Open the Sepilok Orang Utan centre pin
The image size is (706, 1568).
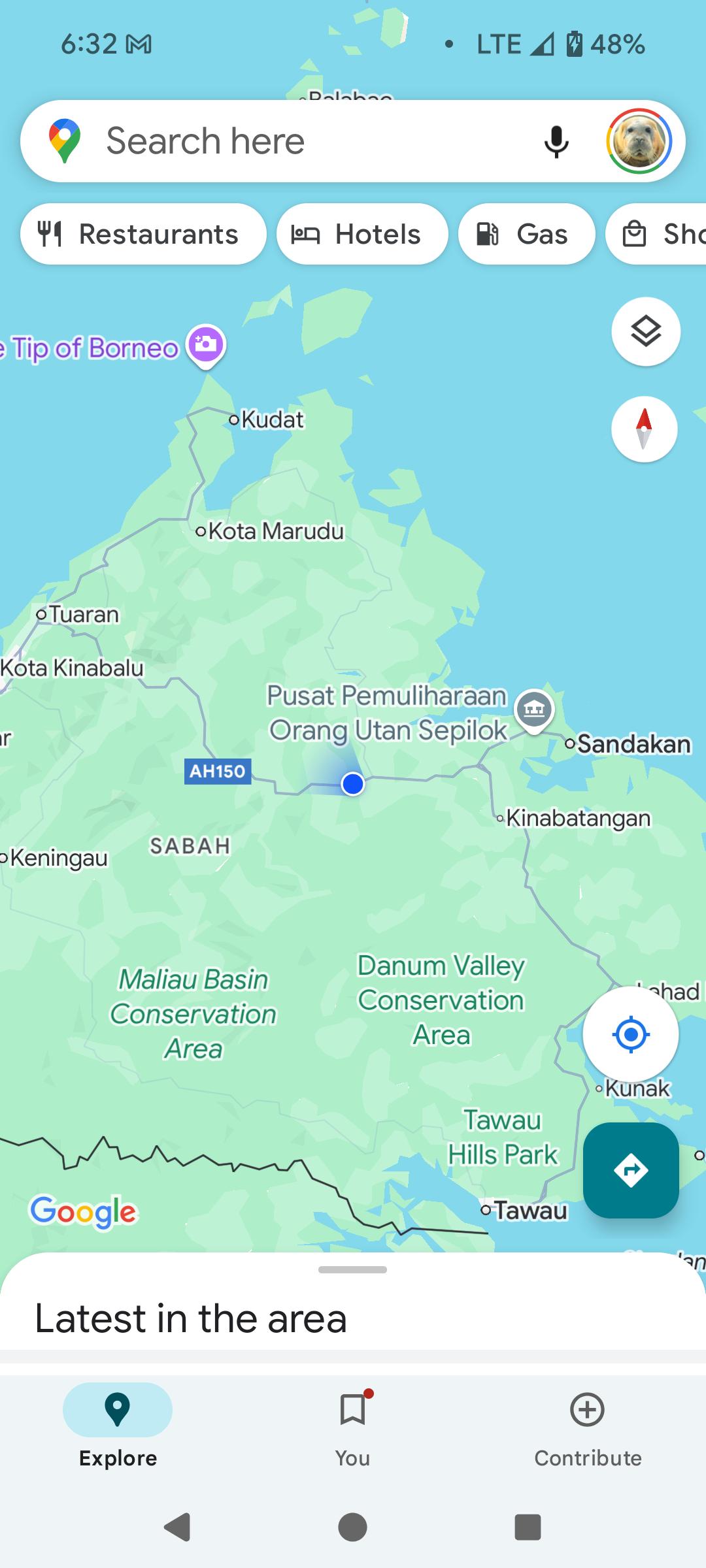click(534, 710)
